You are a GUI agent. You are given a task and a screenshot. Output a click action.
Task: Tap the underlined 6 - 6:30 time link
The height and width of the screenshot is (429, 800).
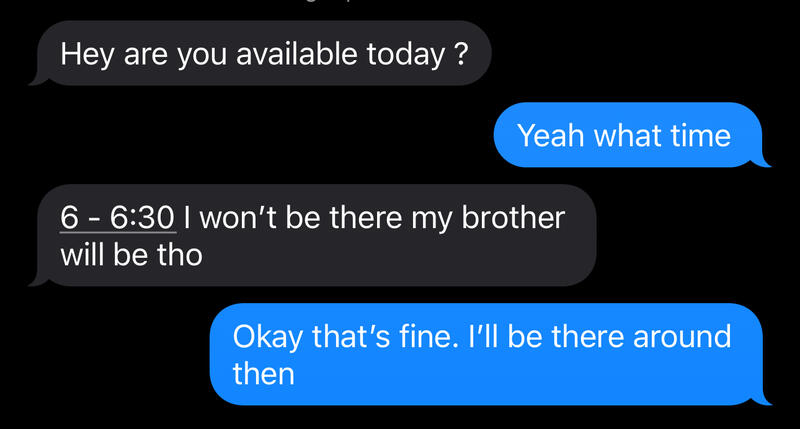(118, 217)
